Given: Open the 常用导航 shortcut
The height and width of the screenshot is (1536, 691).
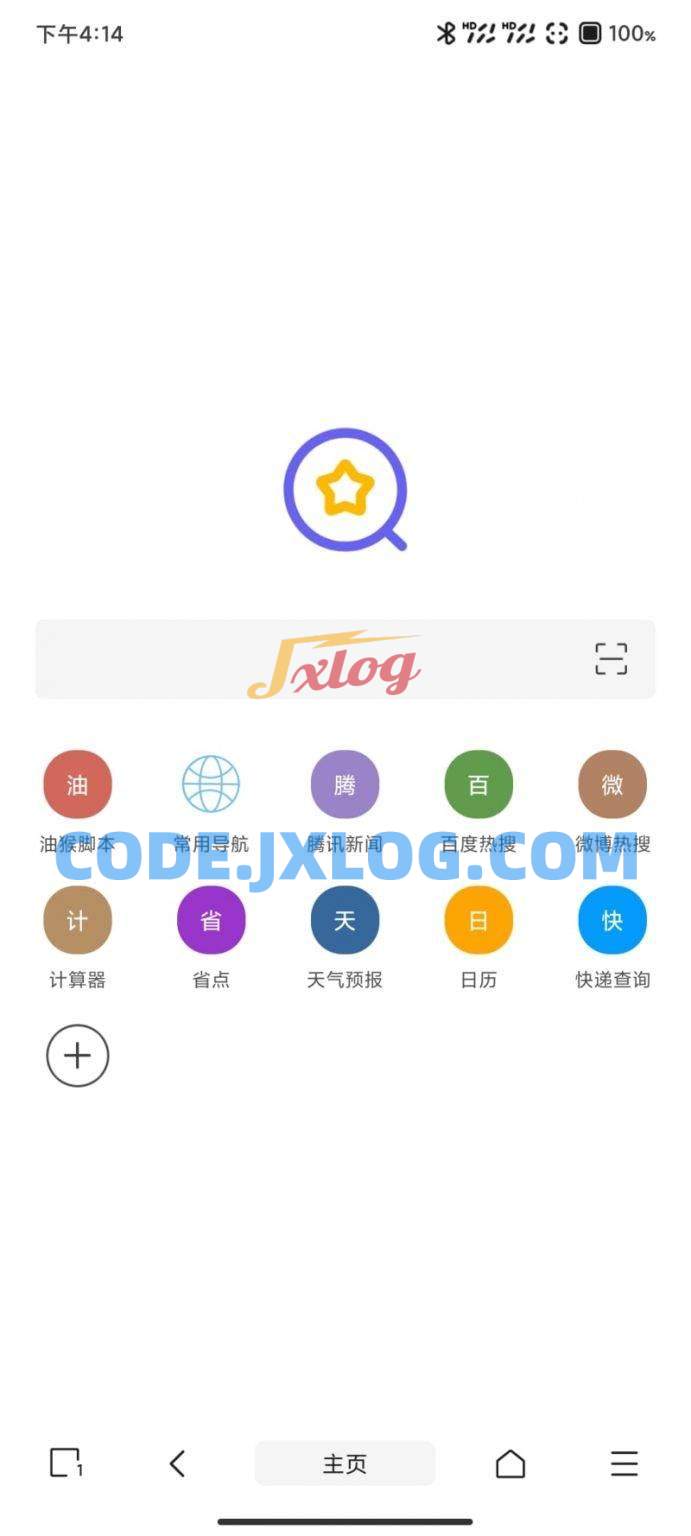Looking at the screenshot, I should coord(211,785).
